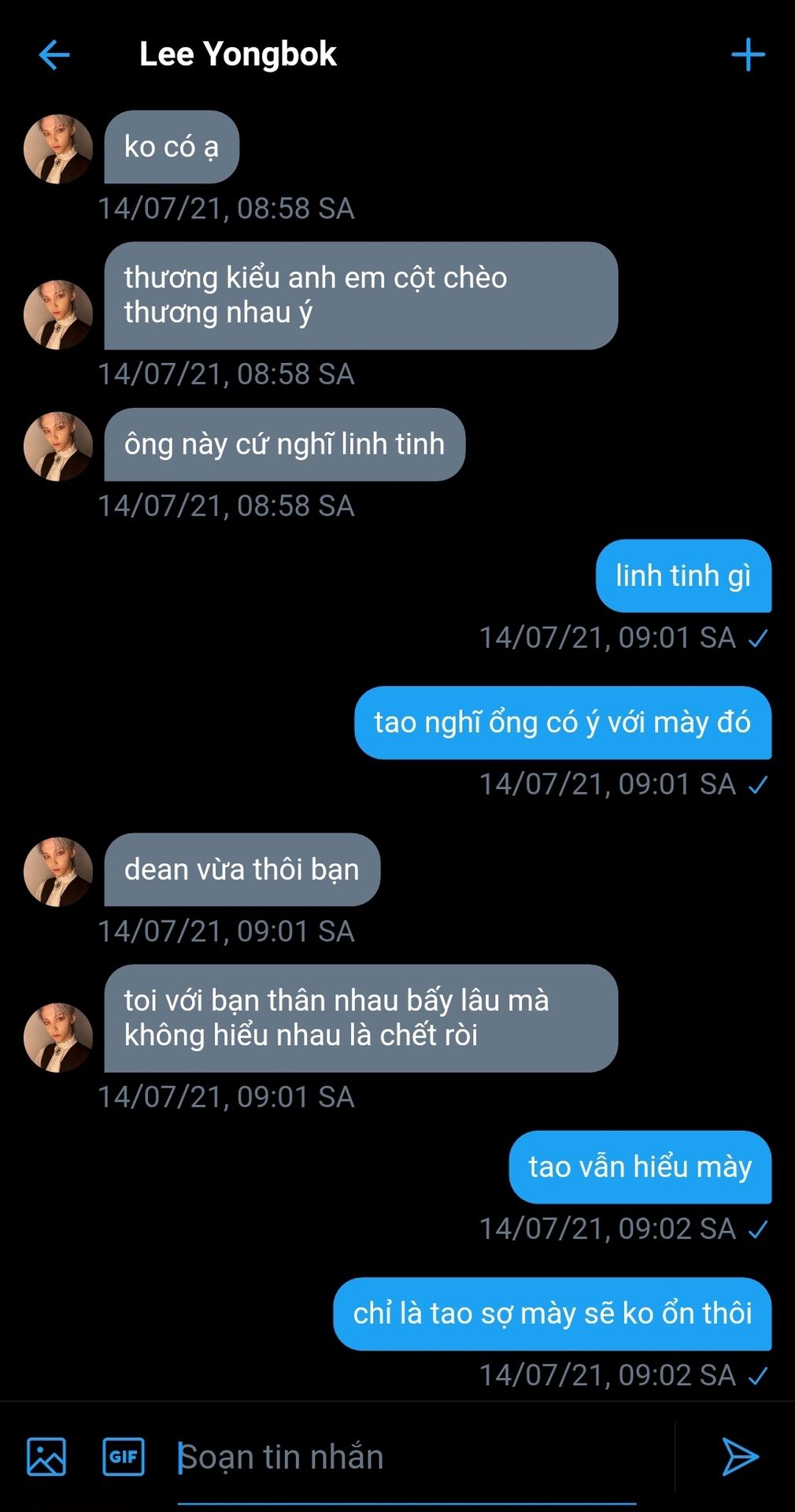The width and height of the screenshot is (795, 1512).
Task: Focus the "Soạn tin nhắn" message field
Action: click(405, 1458)
